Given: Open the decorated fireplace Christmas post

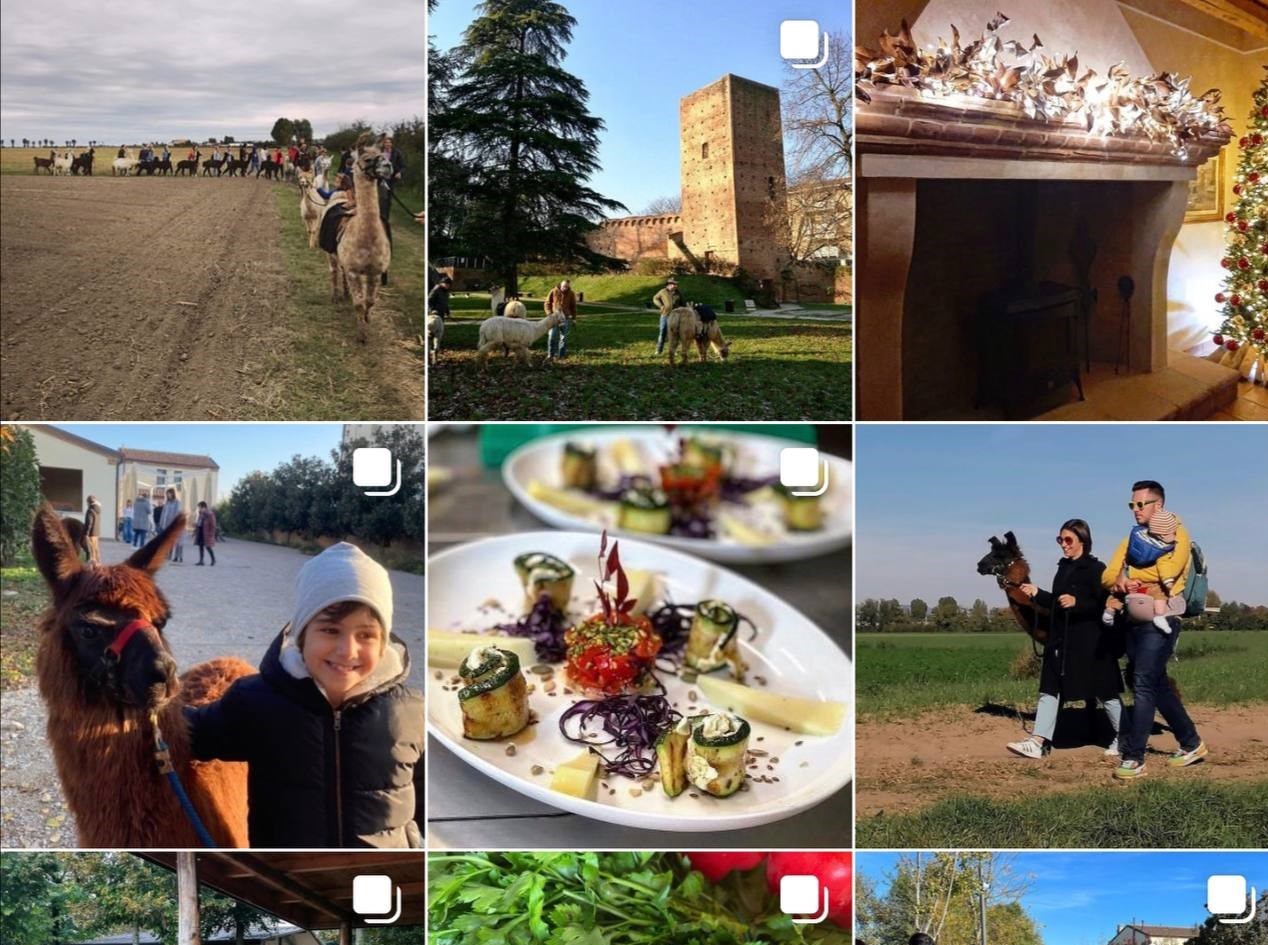Looking at the screenshot, I should coord(1061,210).
